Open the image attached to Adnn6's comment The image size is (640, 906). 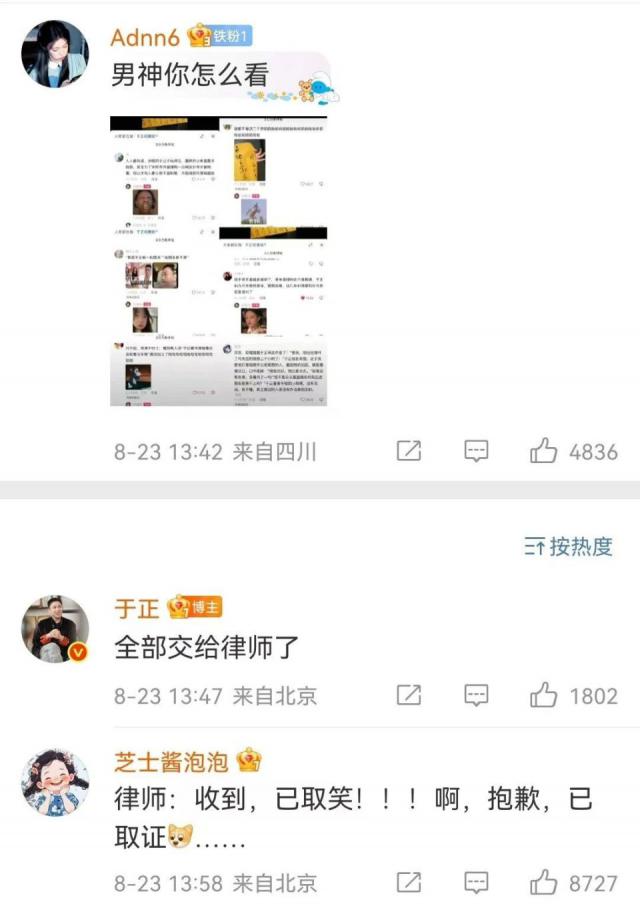(218, 260)
